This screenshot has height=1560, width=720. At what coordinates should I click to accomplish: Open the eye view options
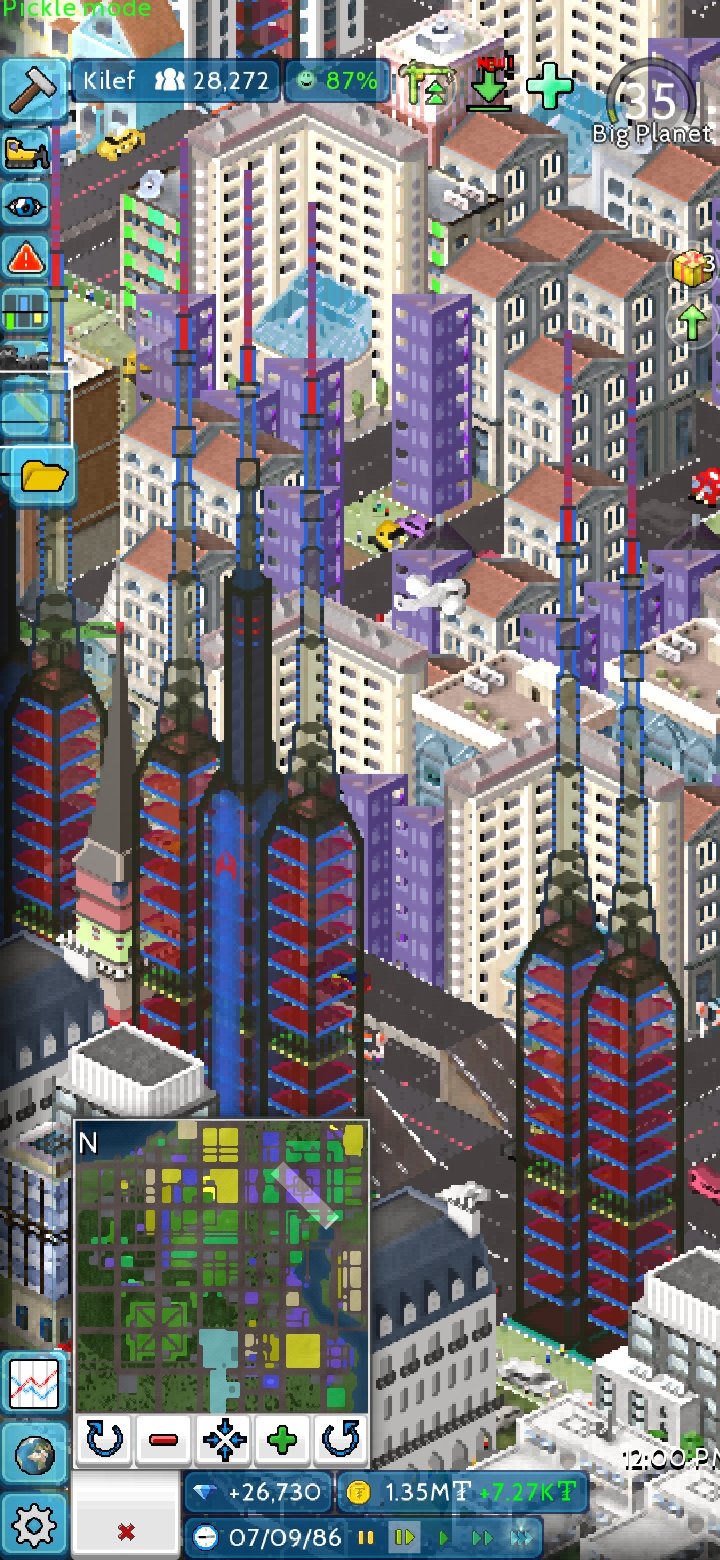pos(26,206)
